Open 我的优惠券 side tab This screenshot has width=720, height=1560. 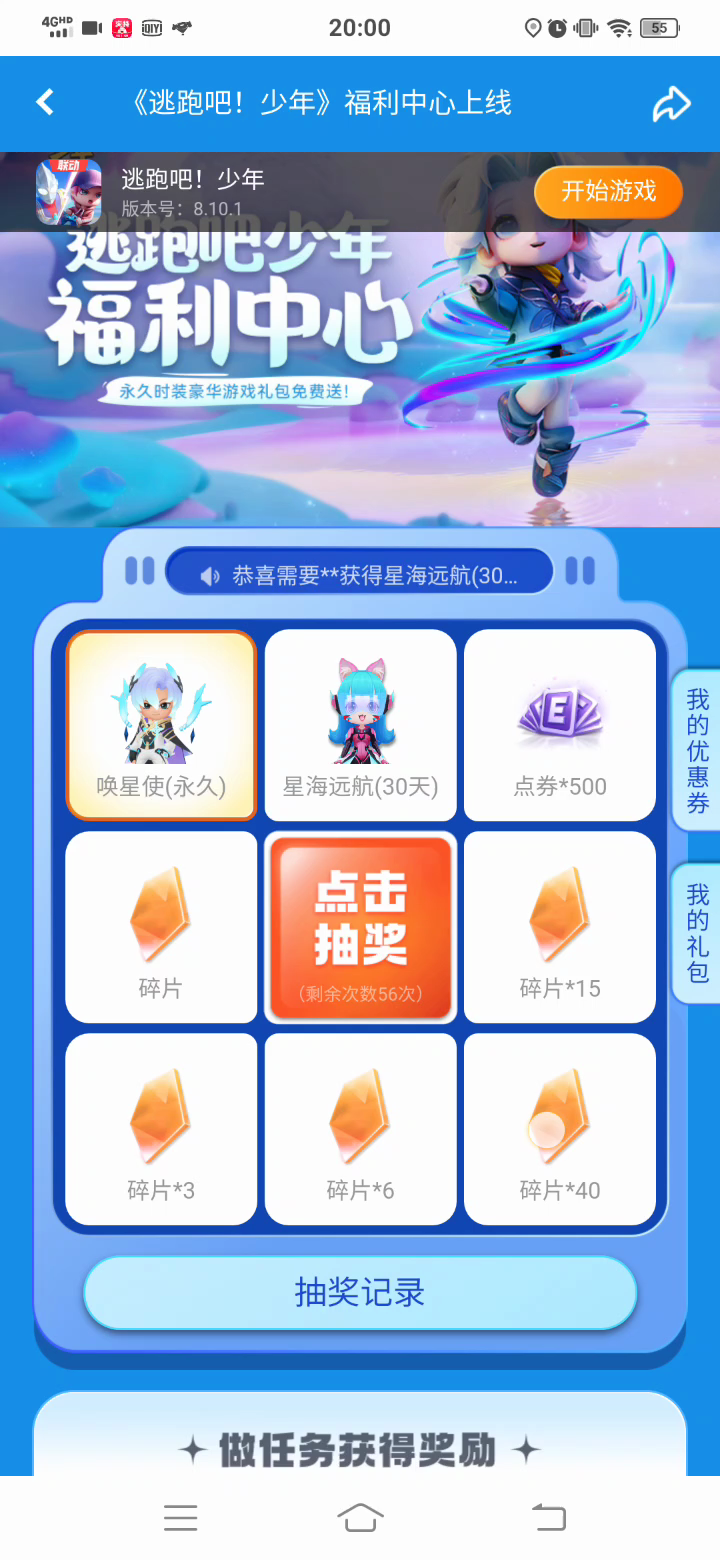click(698, 750)
